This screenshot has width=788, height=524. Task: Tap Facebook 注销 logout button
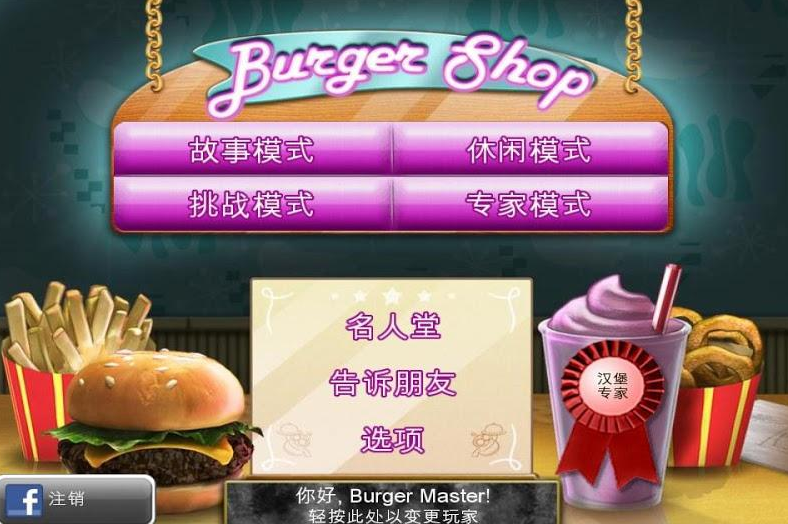point(75,500)
